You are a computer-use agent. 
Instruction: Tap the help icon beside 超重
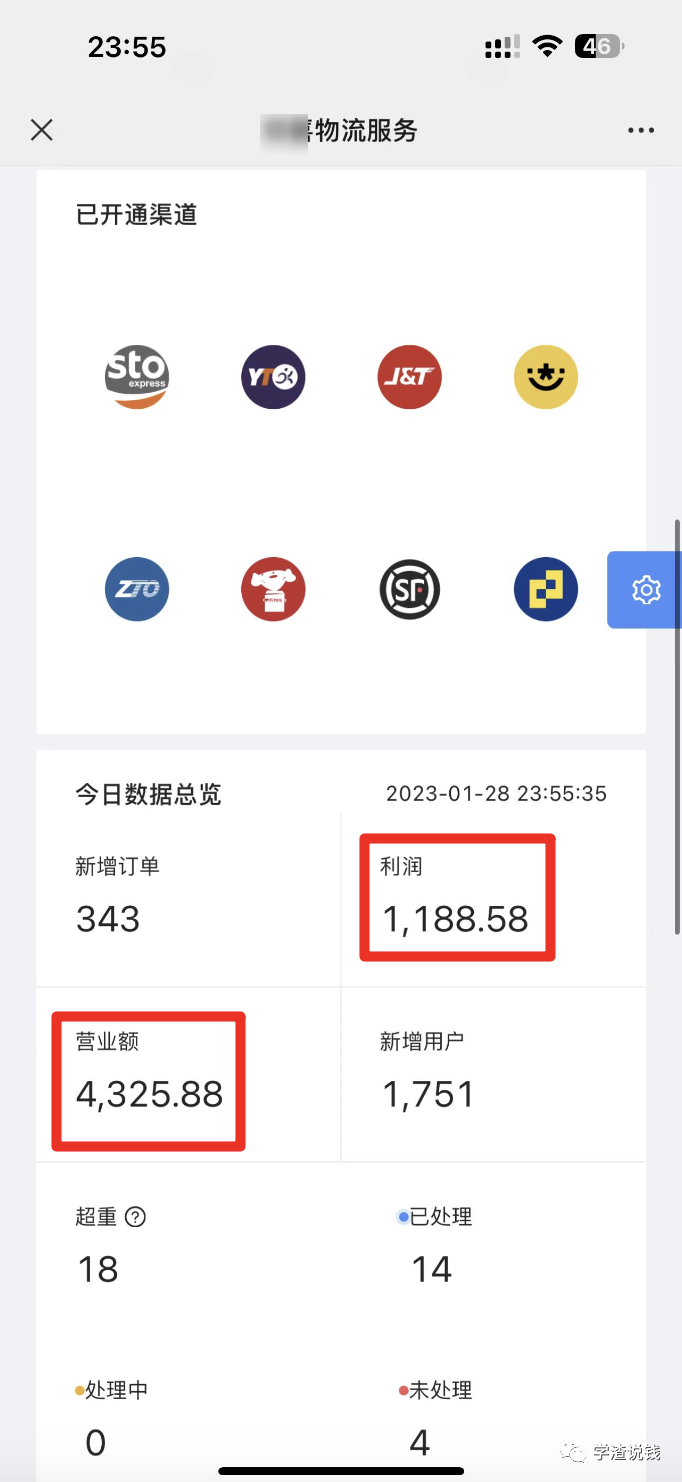[135, 1217]
